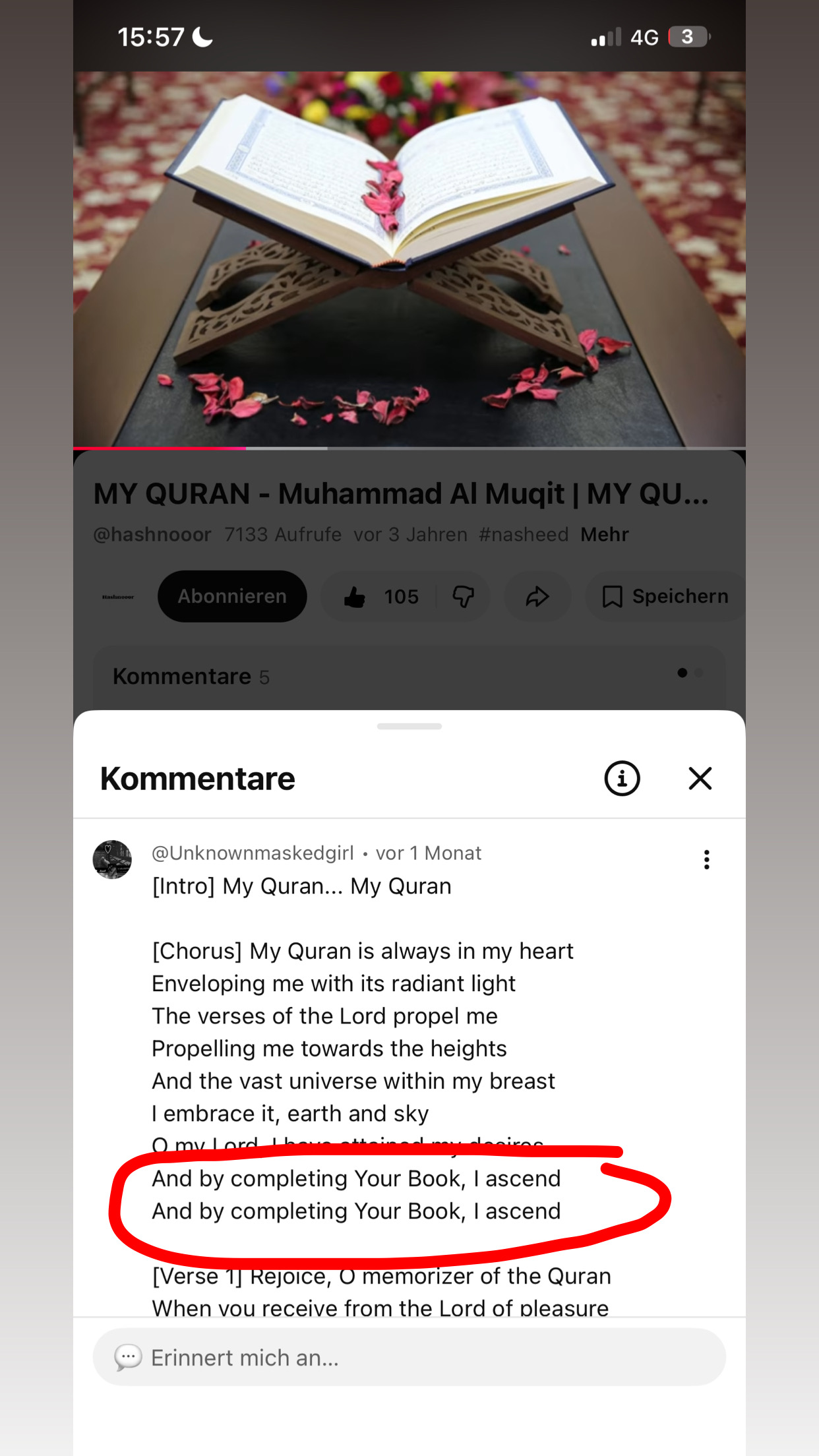Add a comment in Erinnert mich an field
Screen dimensions: 819x1456
(409, 1357)
